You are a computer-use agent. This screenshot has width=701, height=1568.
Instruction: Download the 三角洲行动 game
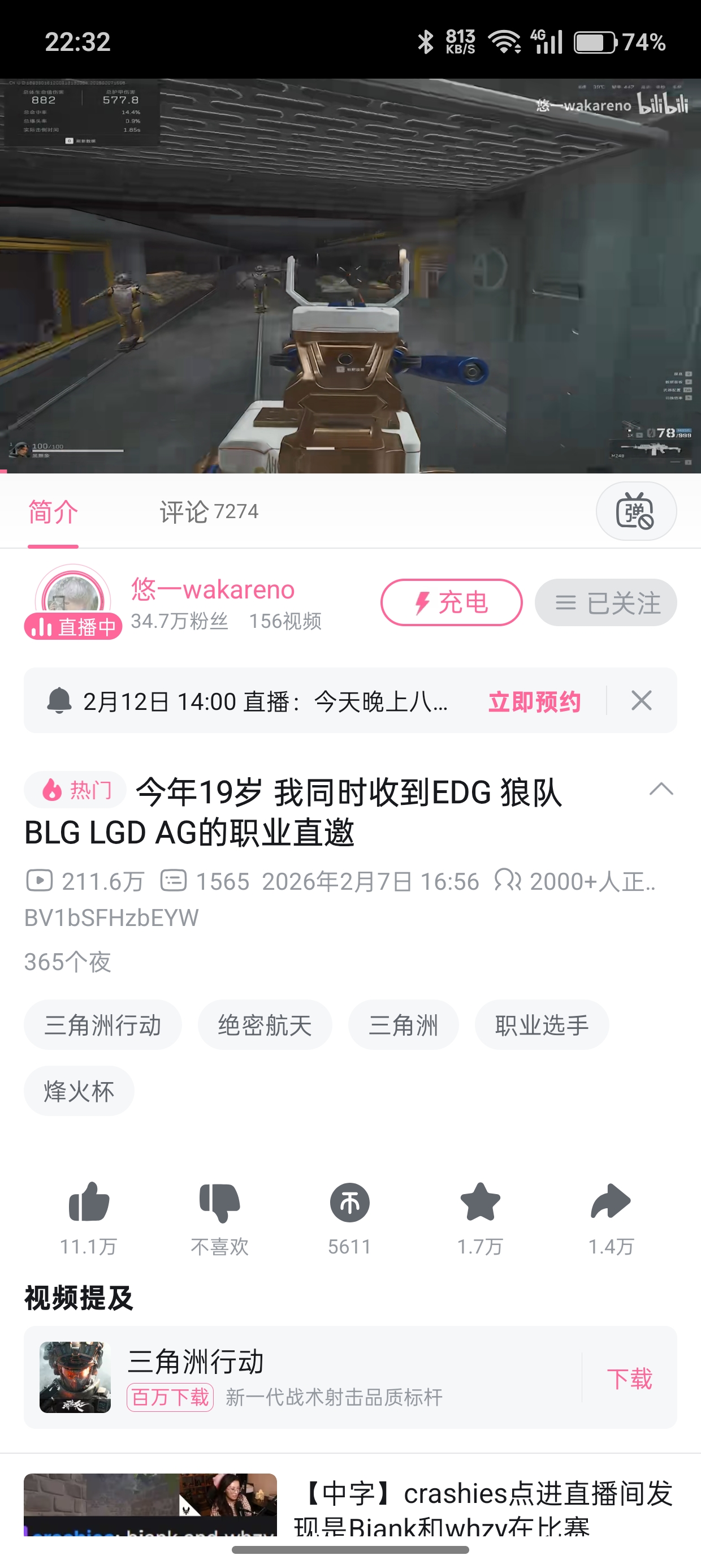point(629,1379)
